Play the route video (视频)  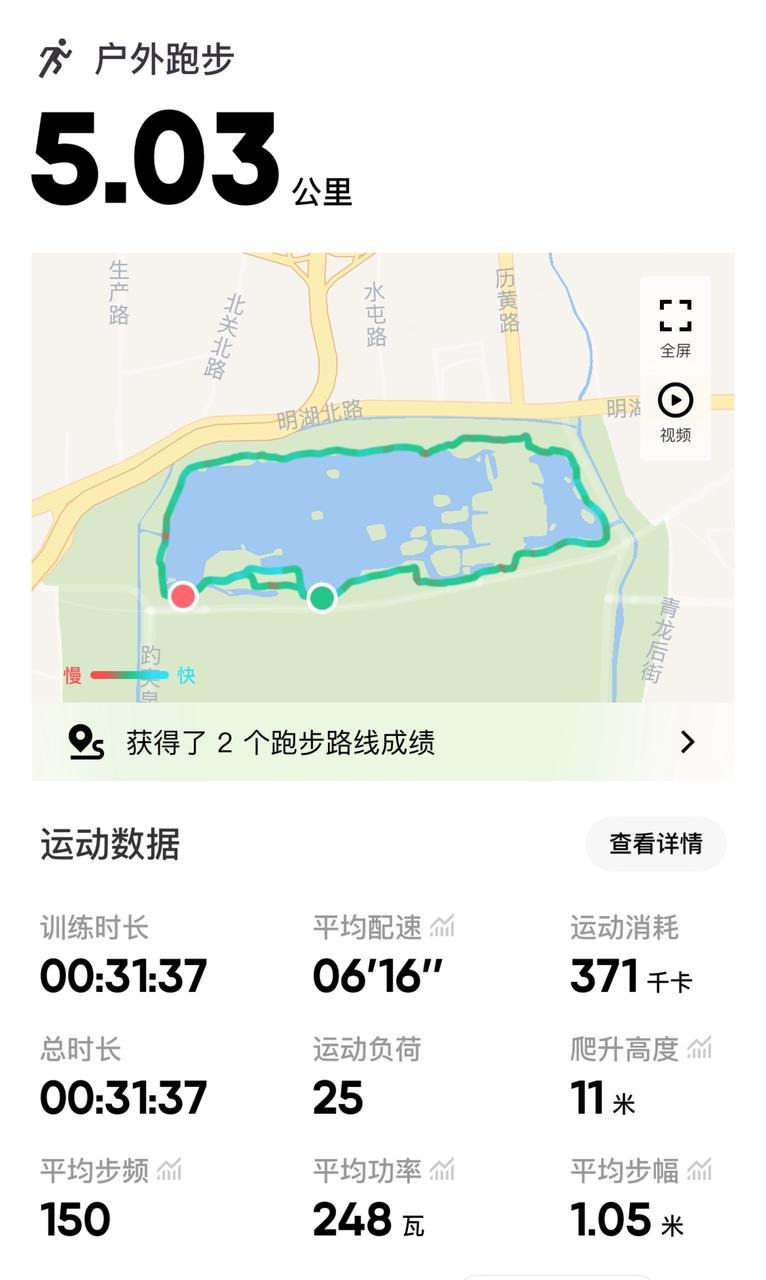(x=675, y=411)
